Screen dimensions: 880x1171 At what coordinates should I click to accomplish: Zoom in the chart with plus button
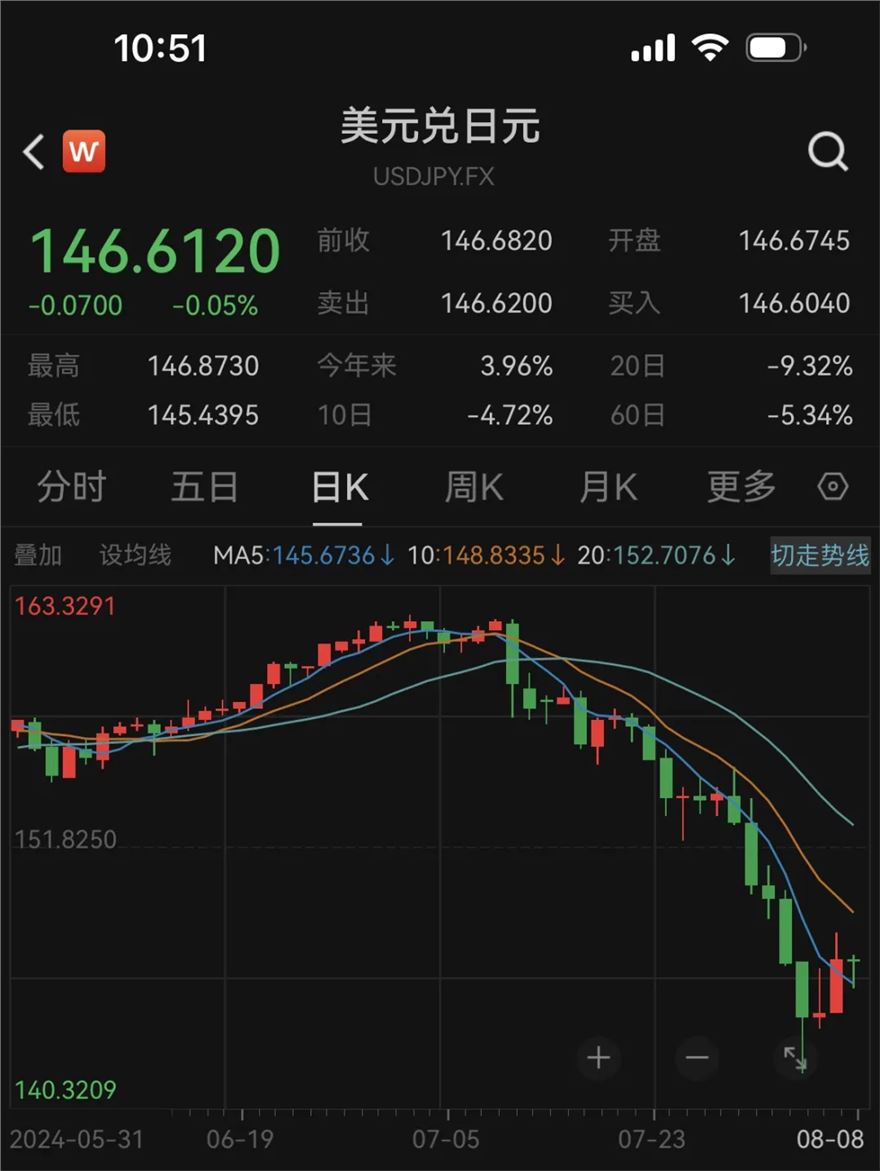click(598, 1058)
